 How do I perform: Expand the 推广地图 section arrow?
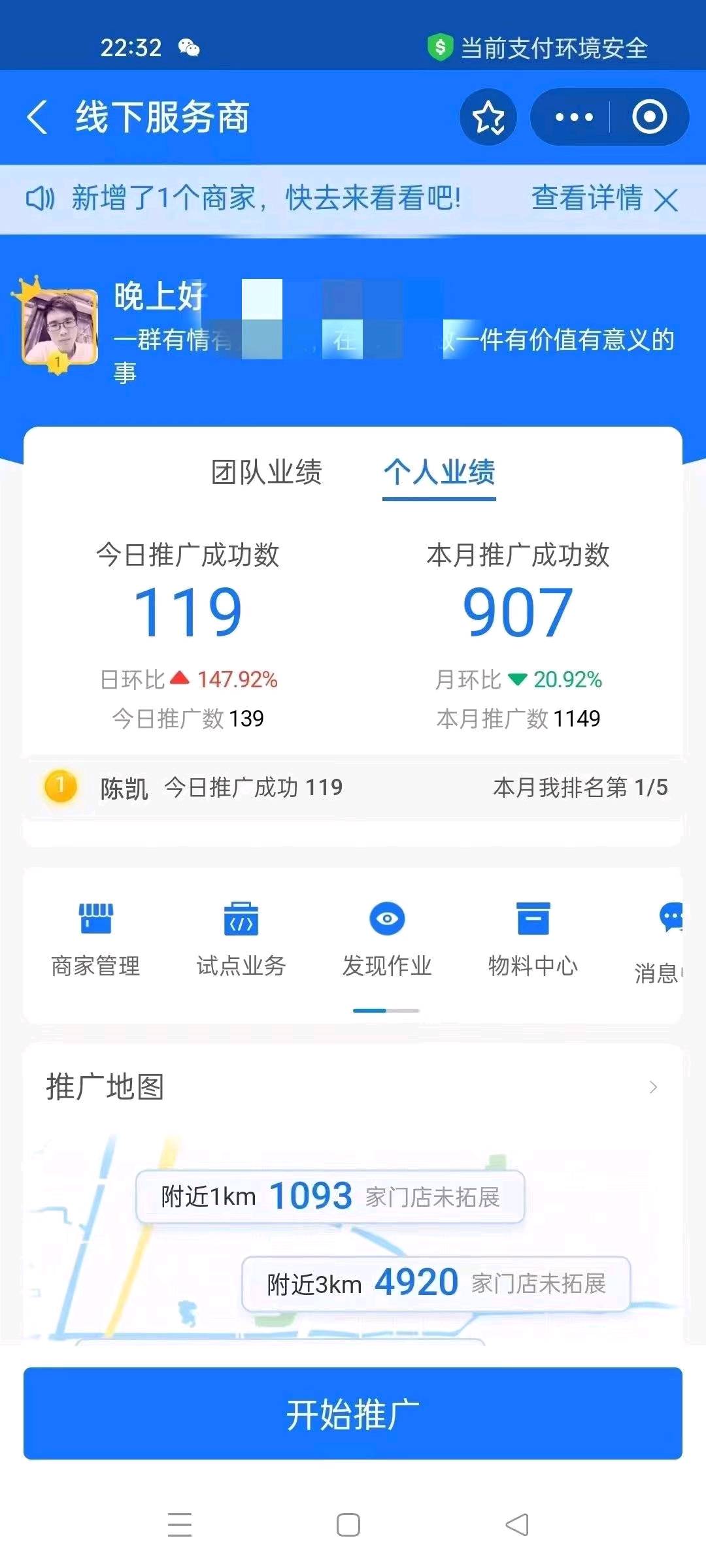(652, 1087)
